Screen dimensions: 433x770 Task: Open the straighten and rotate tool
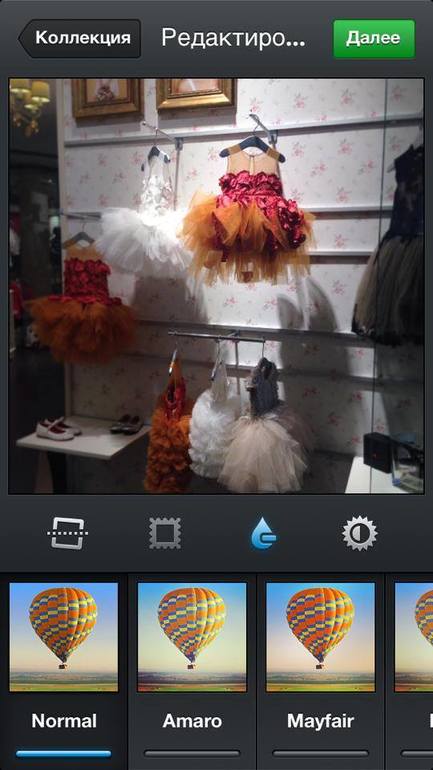point(68,533)
